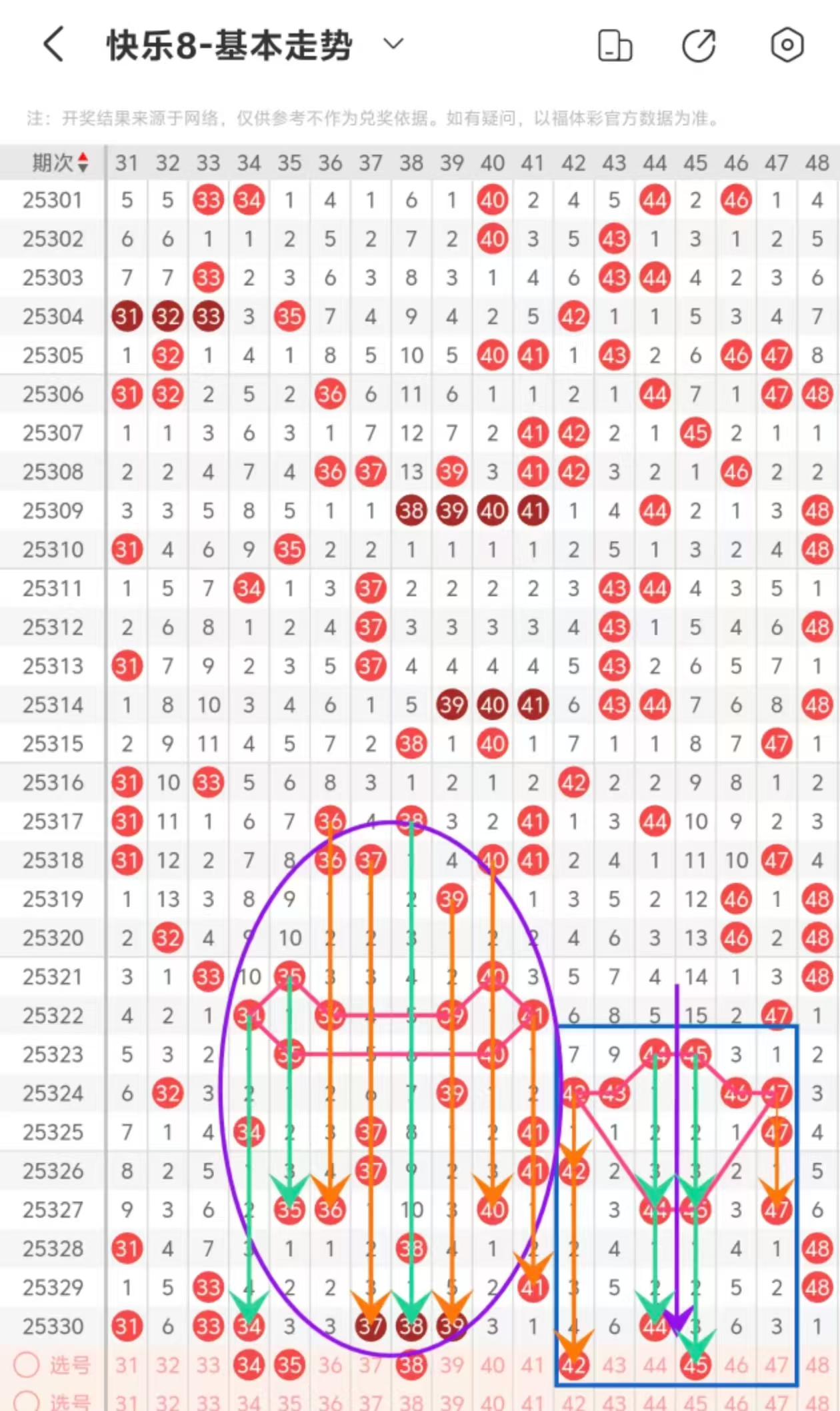
Task: Share this trend chart
Action: 699,45
